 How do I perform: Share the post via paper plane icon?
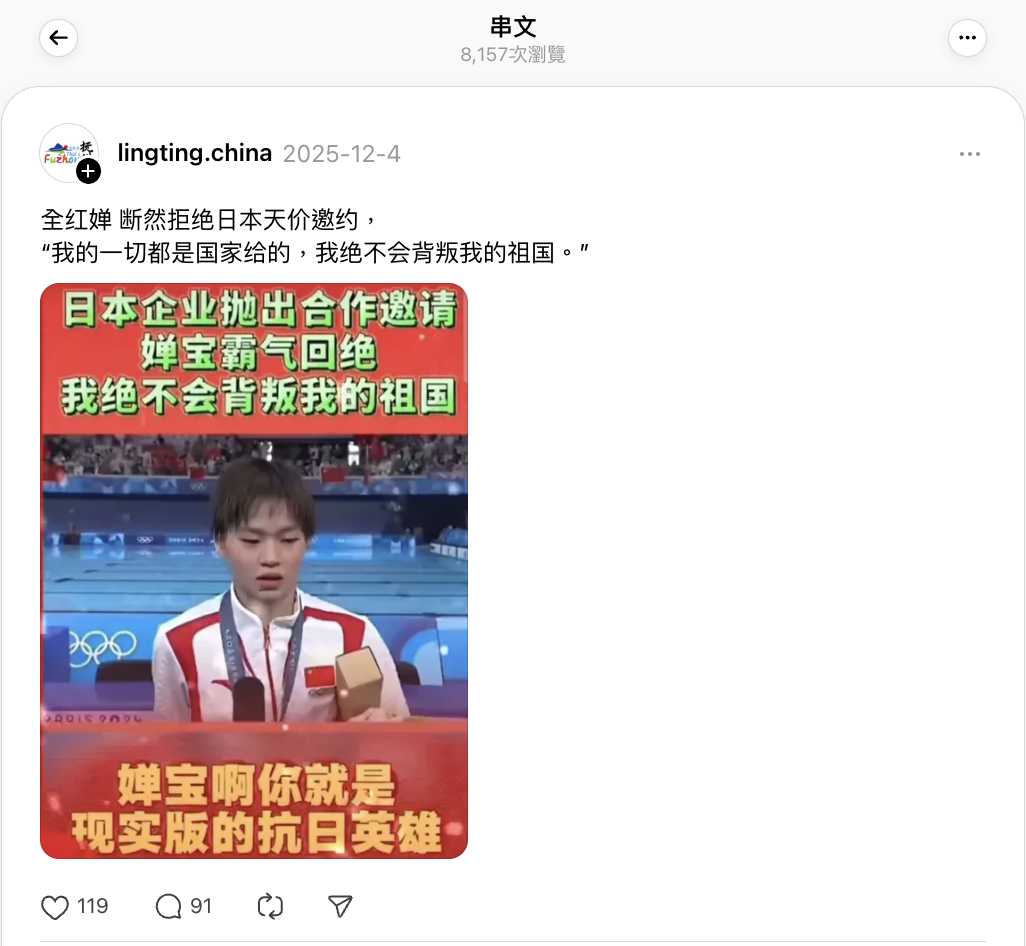340,906
